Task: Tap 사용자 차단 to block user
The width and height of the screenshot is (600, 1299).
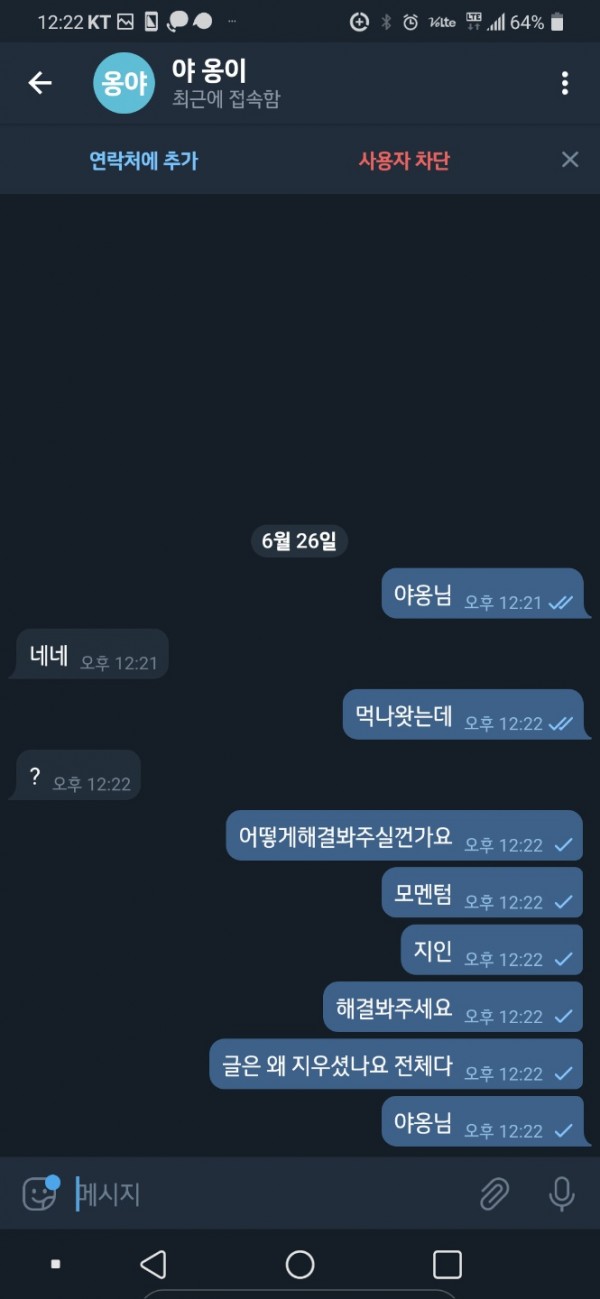Action: click(x=404, y=160)
